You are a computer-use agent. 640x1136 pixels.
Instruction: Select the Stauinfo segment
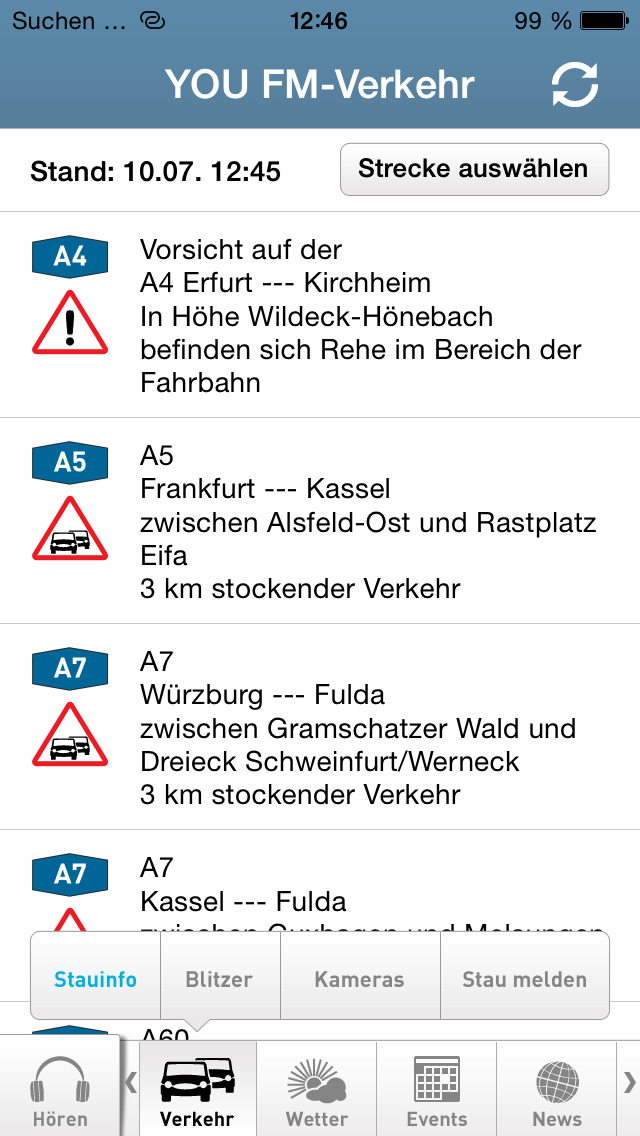(x=95, y=980)
